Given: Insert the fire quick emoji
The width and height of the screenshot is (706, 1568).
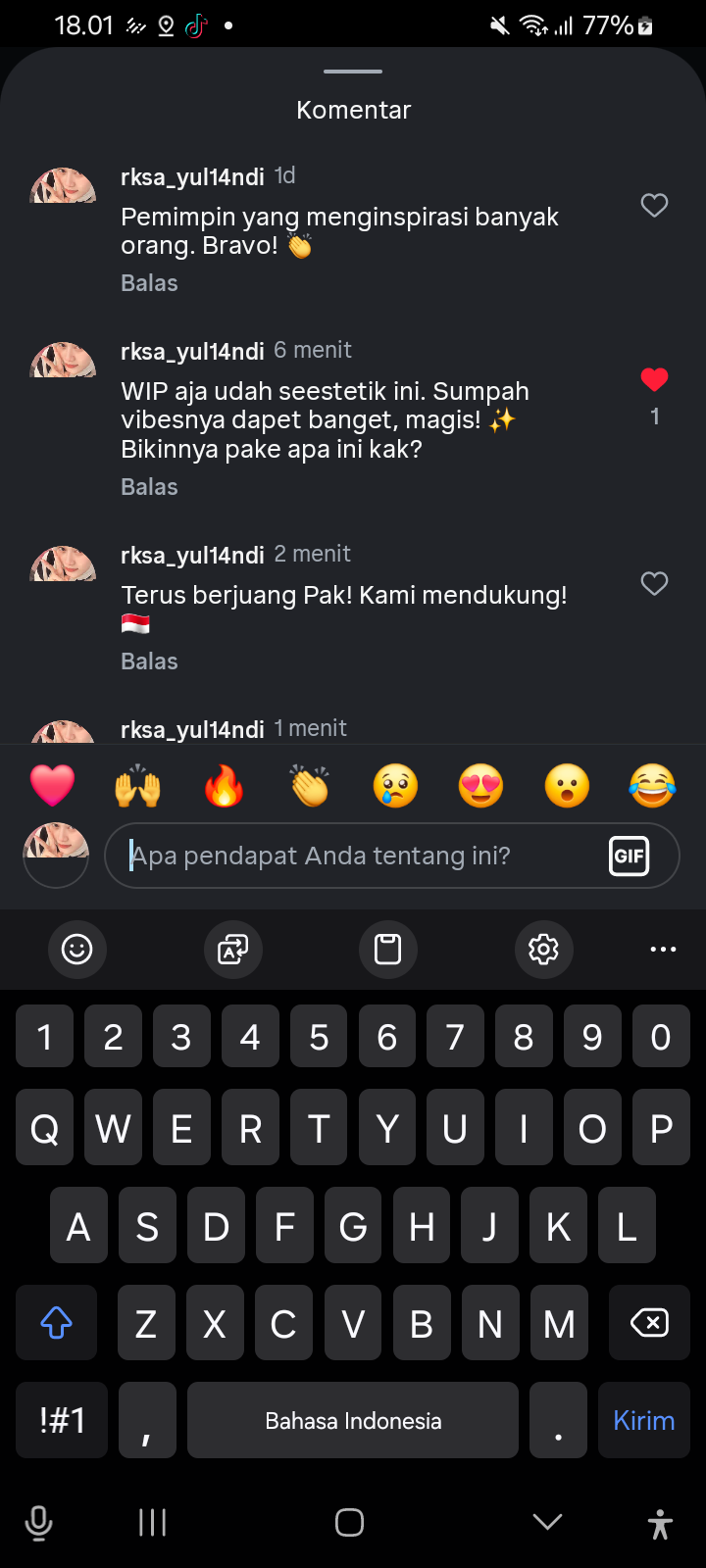Looking at the screenshot, I should (224, 786).
